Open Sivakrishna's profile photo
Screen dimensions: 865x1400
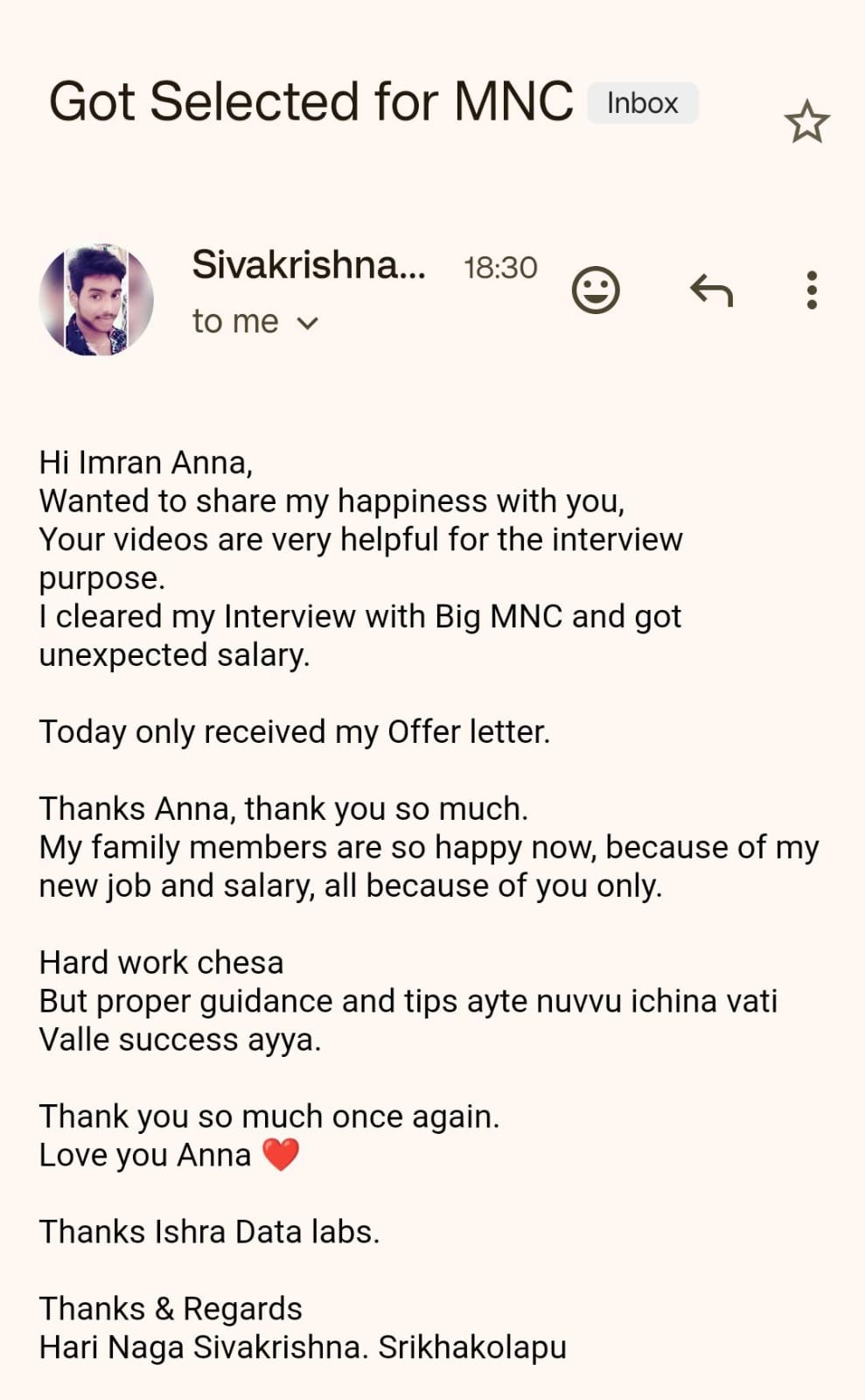[96, 299]
